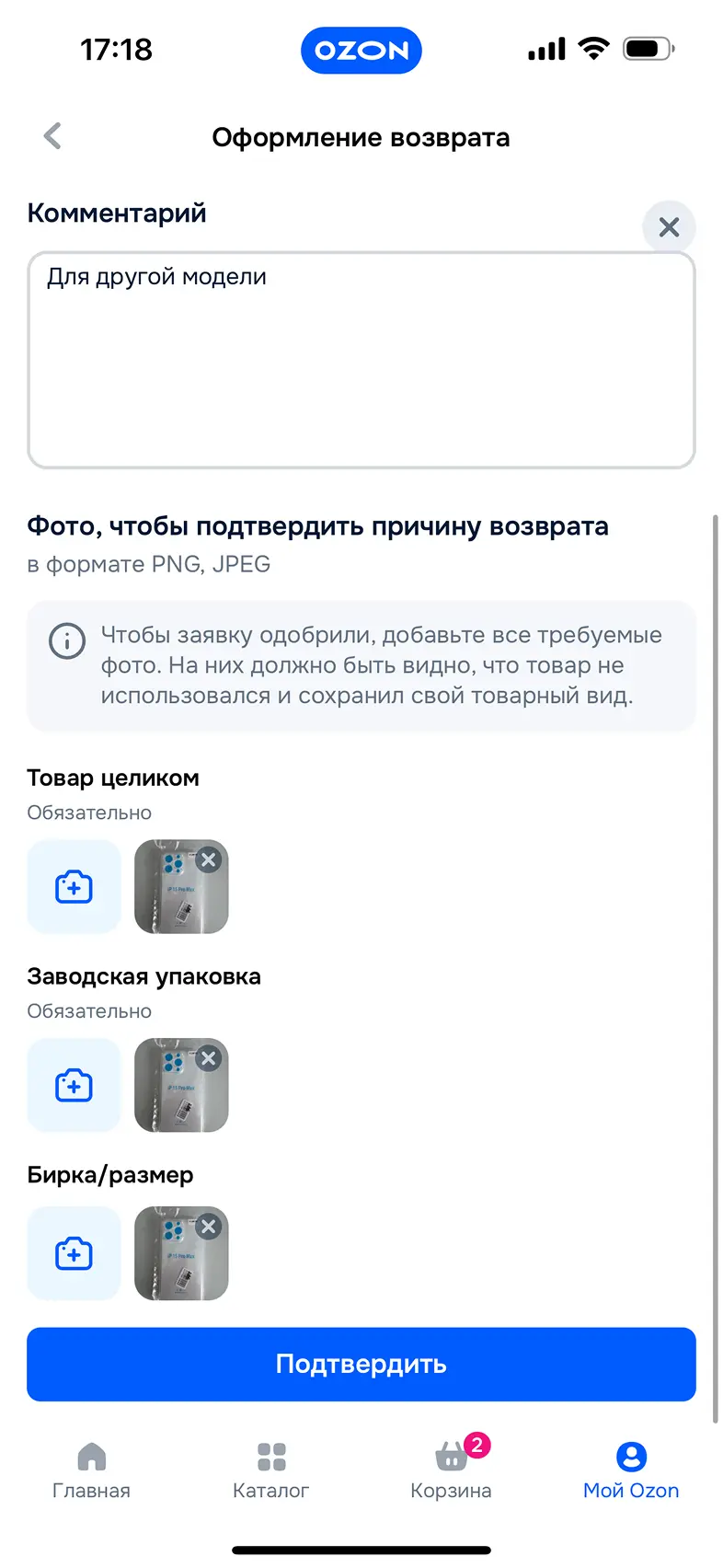The width and height of the screenshot is (723, 1568).
Task: Open the Корзина tab
Action: point(451,1470)
